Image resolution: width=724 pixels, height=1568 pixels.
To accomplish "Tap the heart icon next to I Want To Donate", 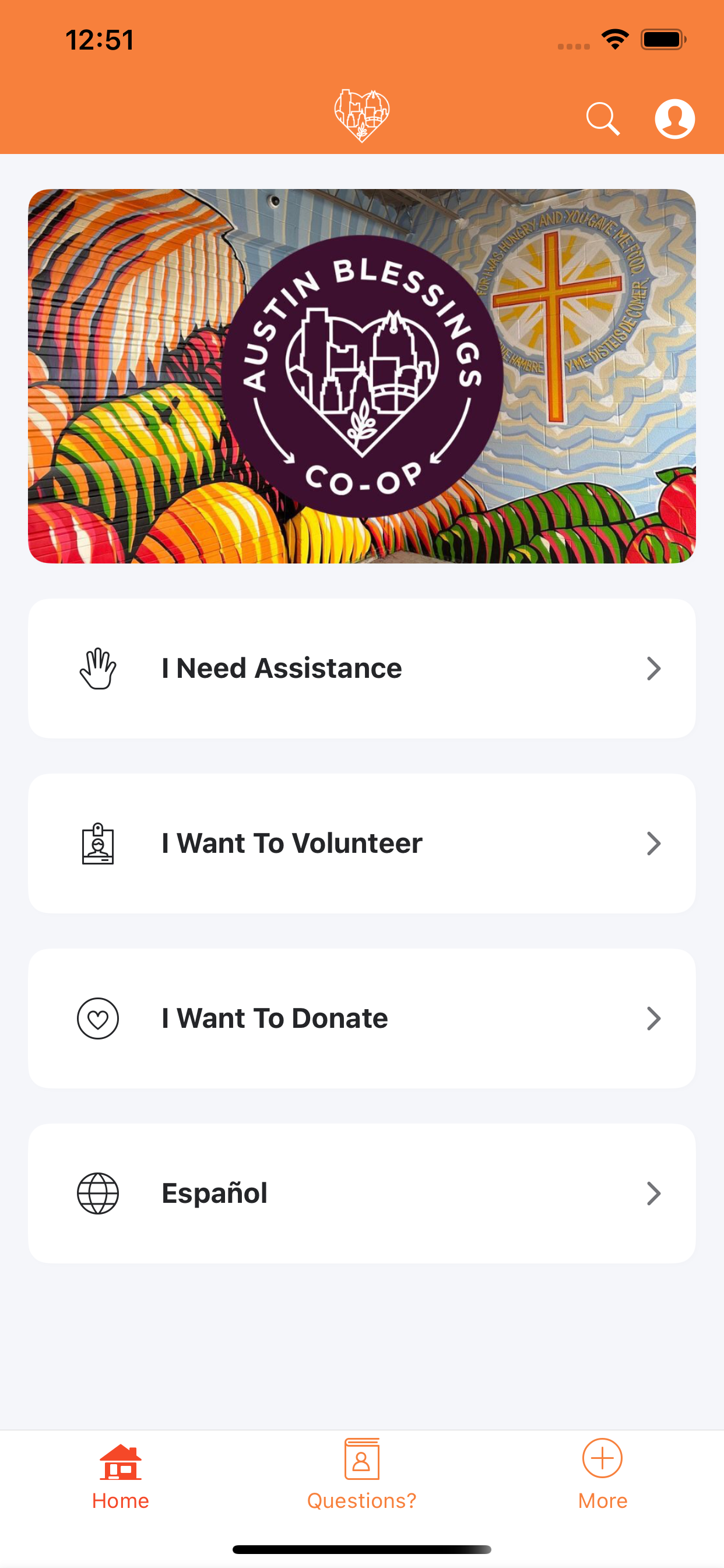I will click(x=98, y=1018).
